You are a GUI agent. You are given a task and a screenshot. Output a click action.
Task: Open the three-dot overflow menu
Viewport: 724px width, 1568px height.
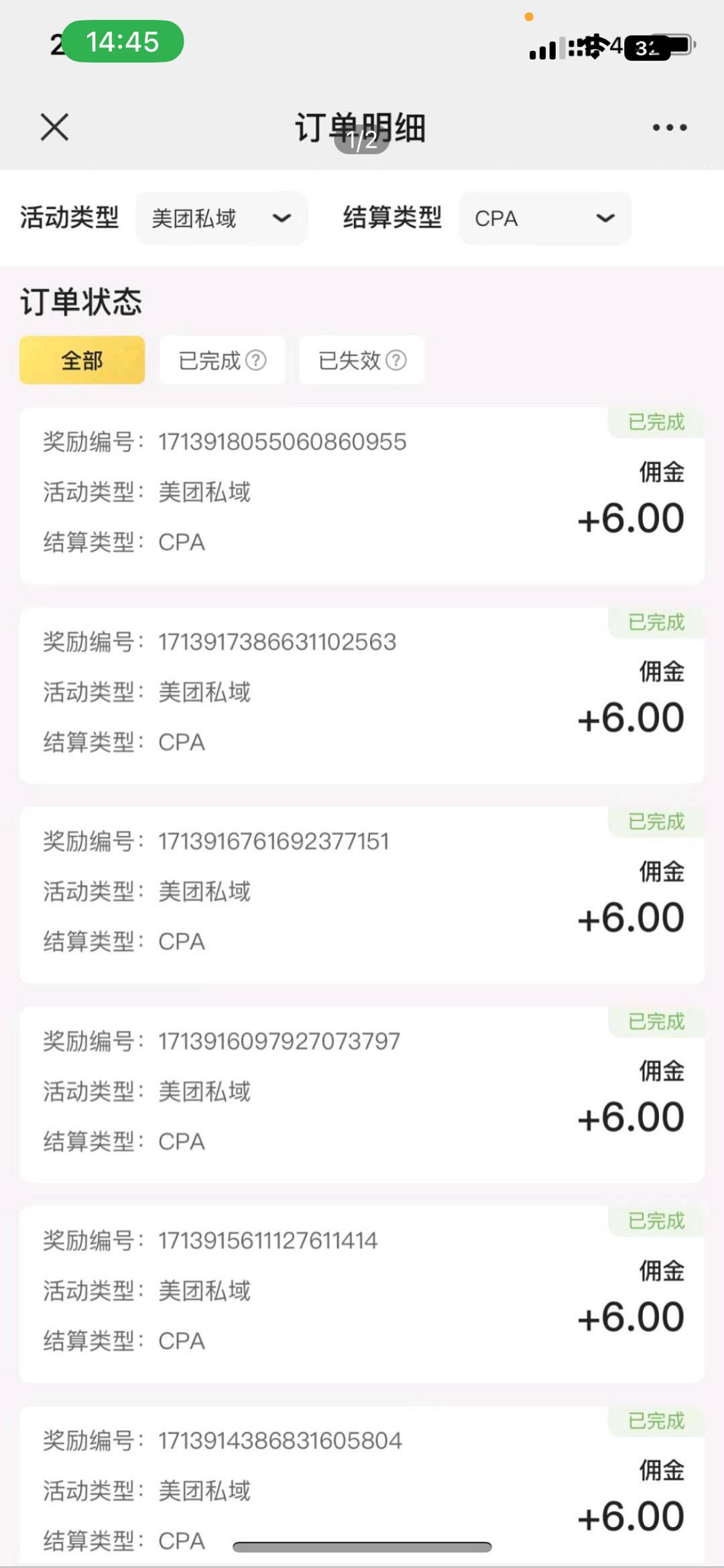click(x=670, y=127)
